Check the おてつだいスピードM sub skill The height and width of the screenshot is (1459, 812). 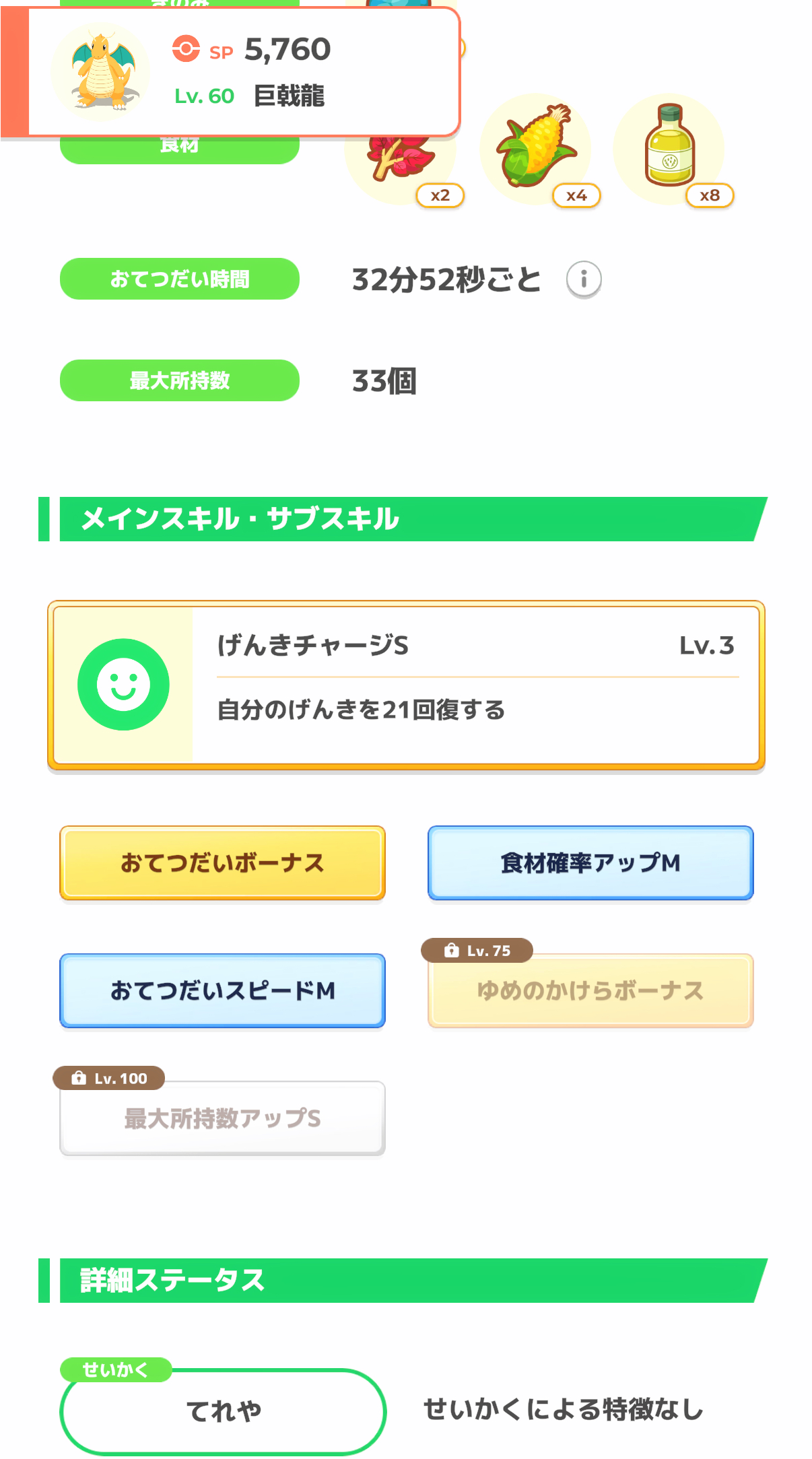[222, 990]
